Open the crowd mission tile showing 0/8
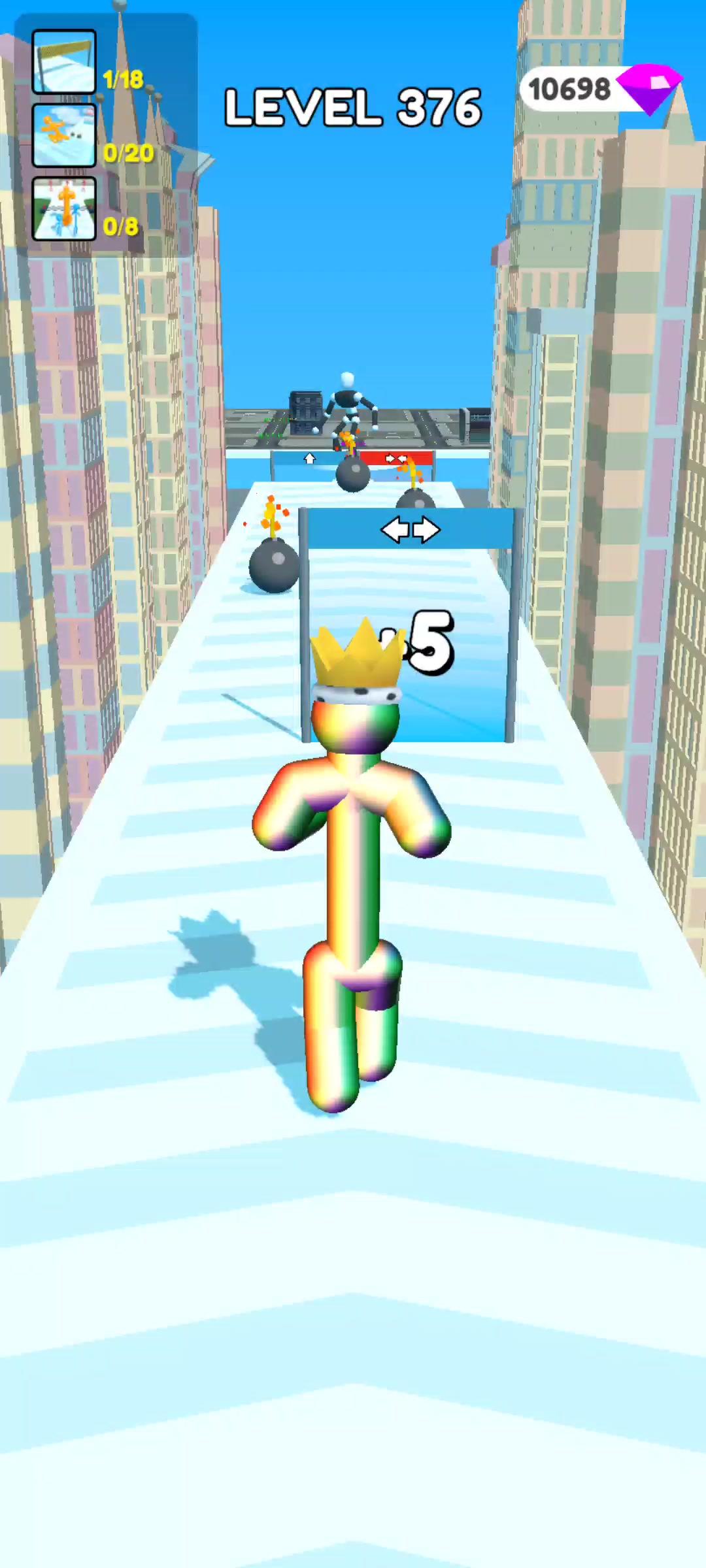The width and height of the screenshot is (706, 1568). coord(64,208)
